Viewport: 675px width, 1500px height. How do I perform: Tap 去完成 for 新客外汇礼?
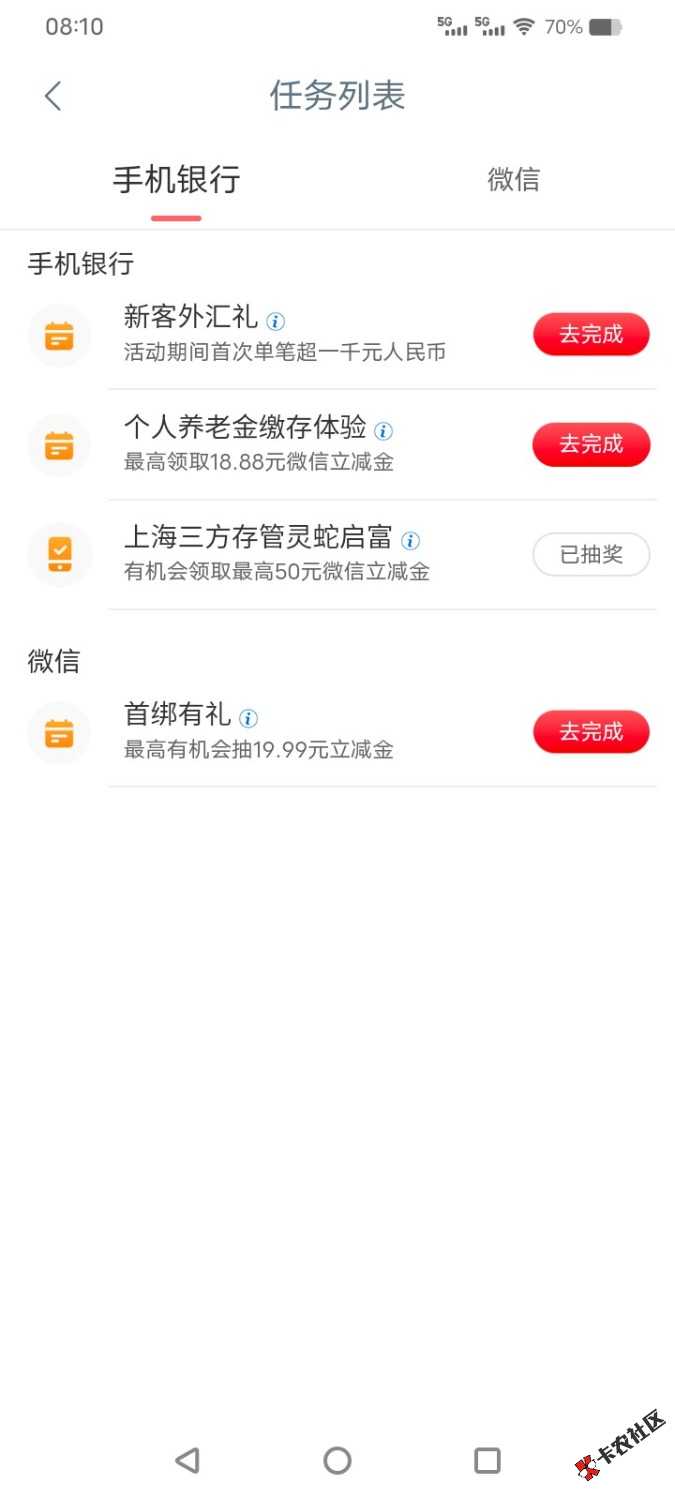(591, 335)
